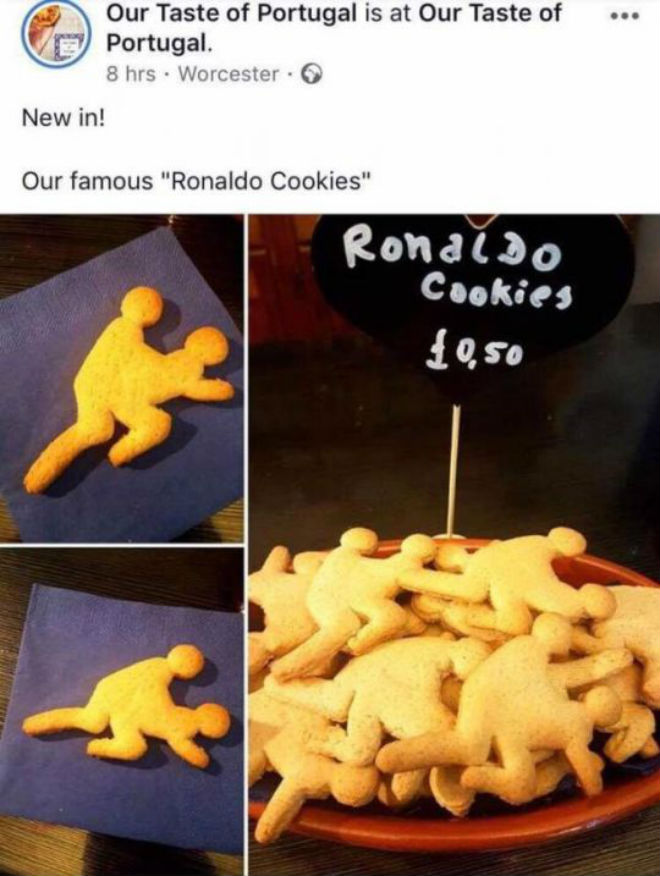
Task: Open the large photo with the price sign
Action: click(x=454, y=545)
